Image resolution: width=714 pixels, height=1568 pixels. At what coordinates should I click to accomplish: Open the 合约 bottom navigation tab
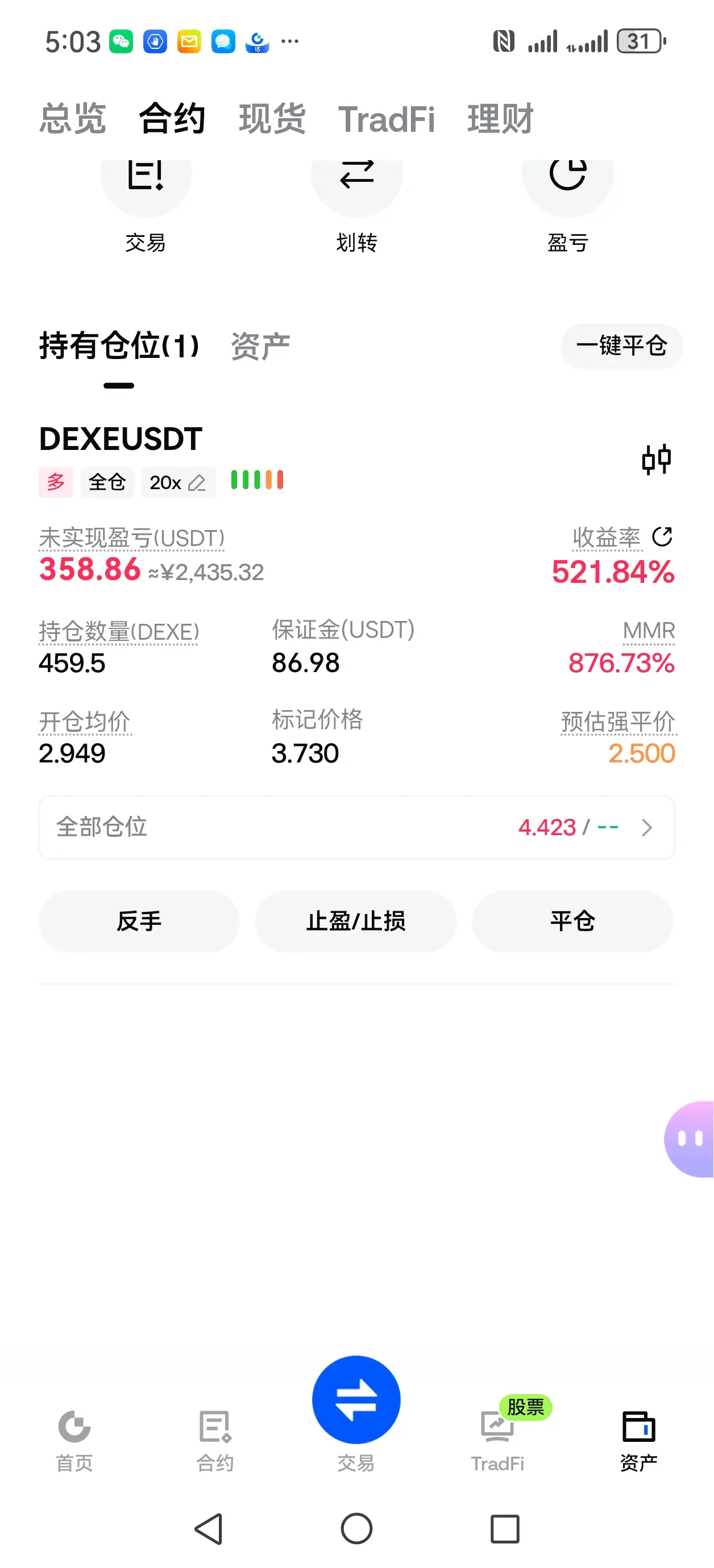click(x=215, y=1441)
